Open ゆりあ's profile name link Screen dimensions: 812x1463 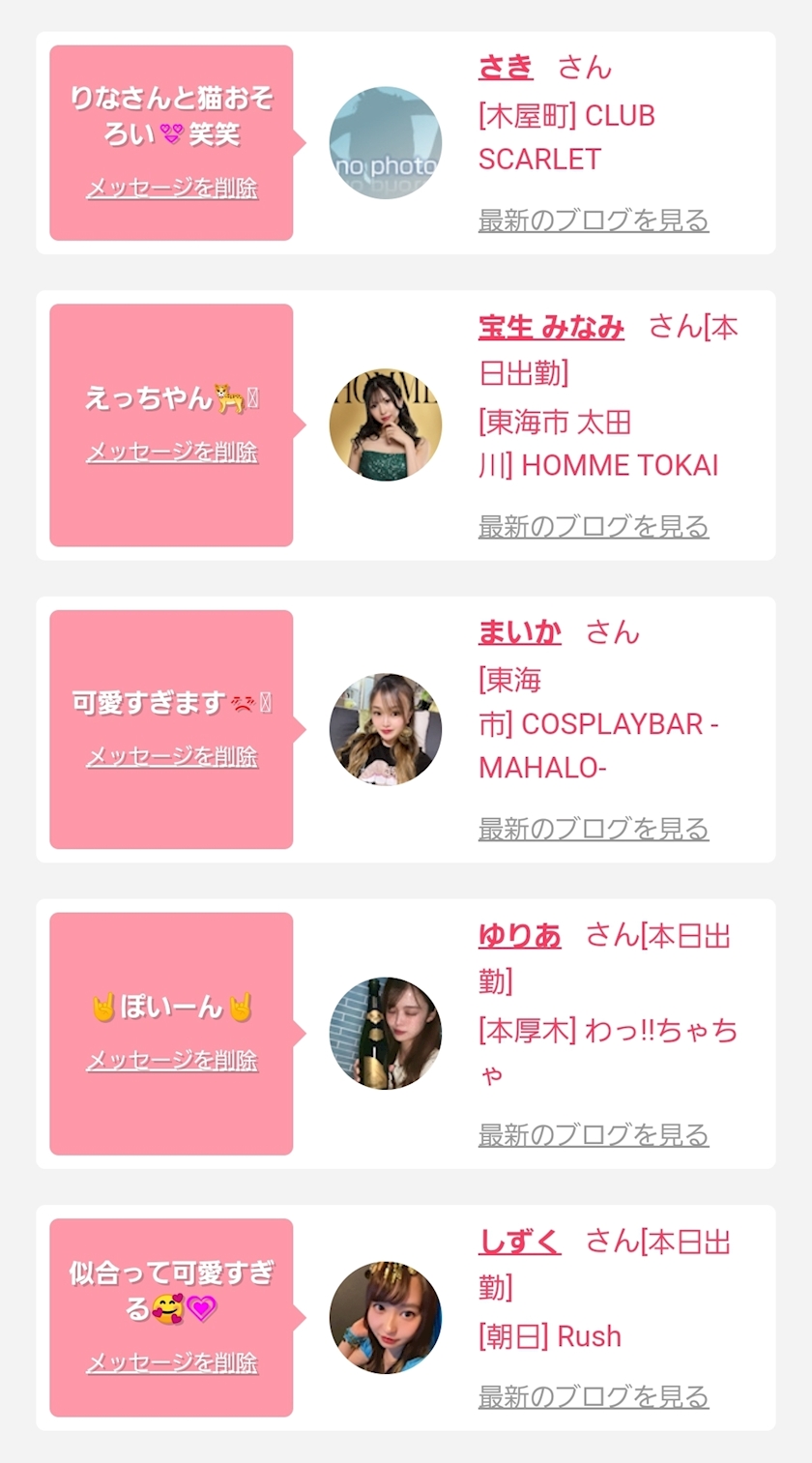click(x=520, y=936)
